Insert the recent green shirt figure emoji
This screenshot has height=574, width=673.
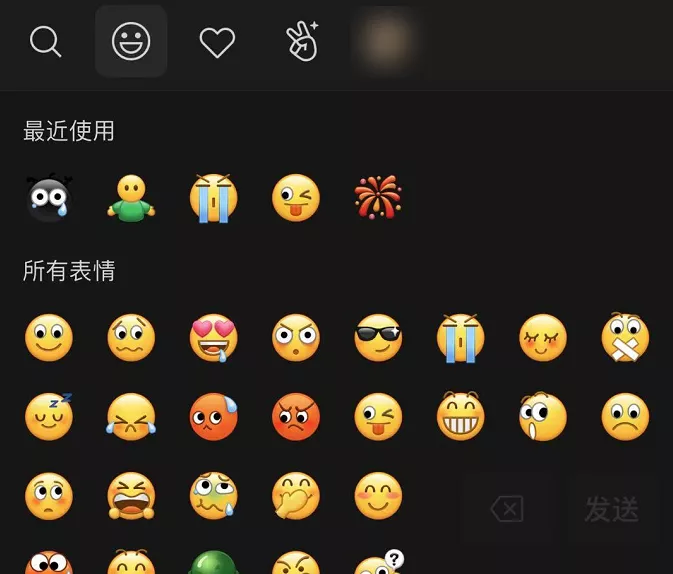(x=132, y=198)
